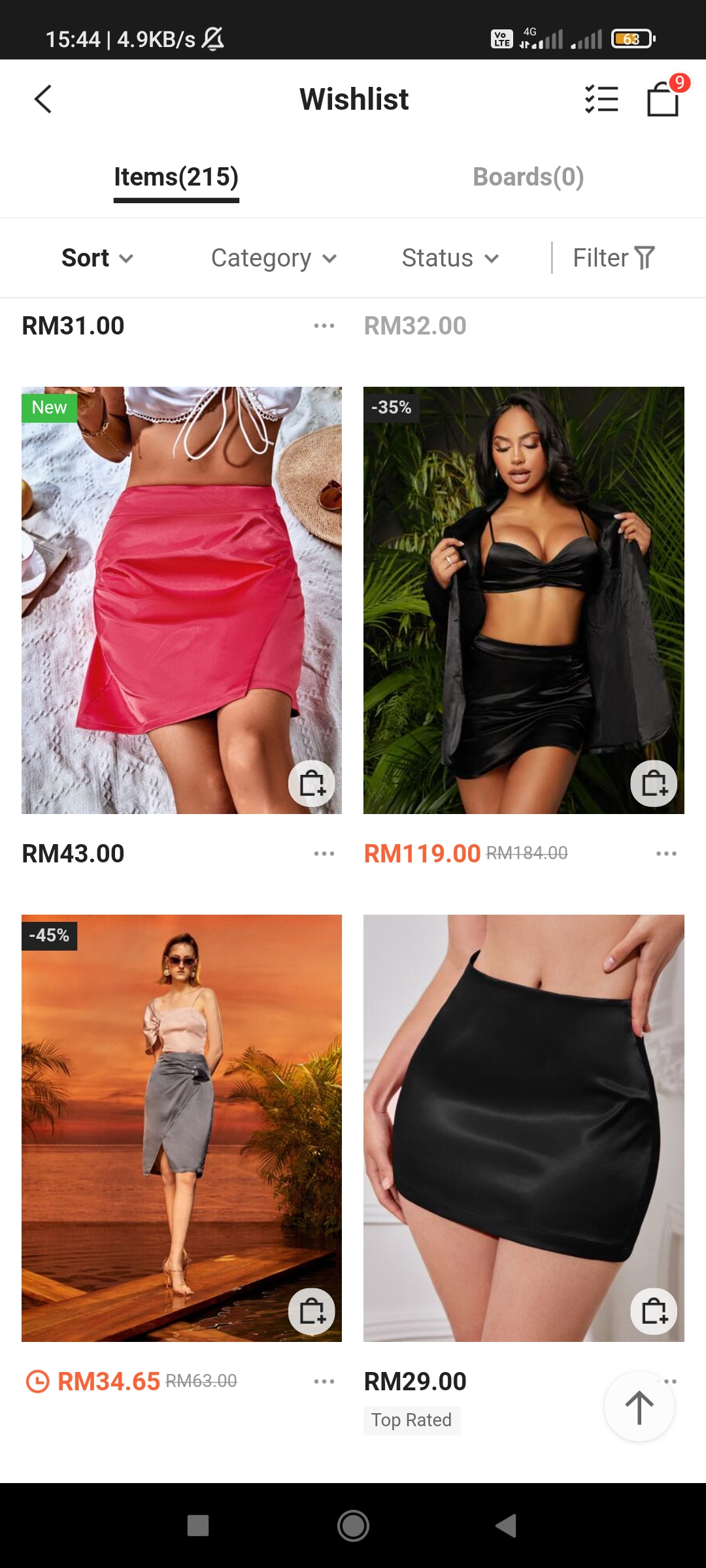Viewport: 706px width, 1568px height.
Task: Add the RM34.65 grey skirt to bag
Action: point(312,1311)
